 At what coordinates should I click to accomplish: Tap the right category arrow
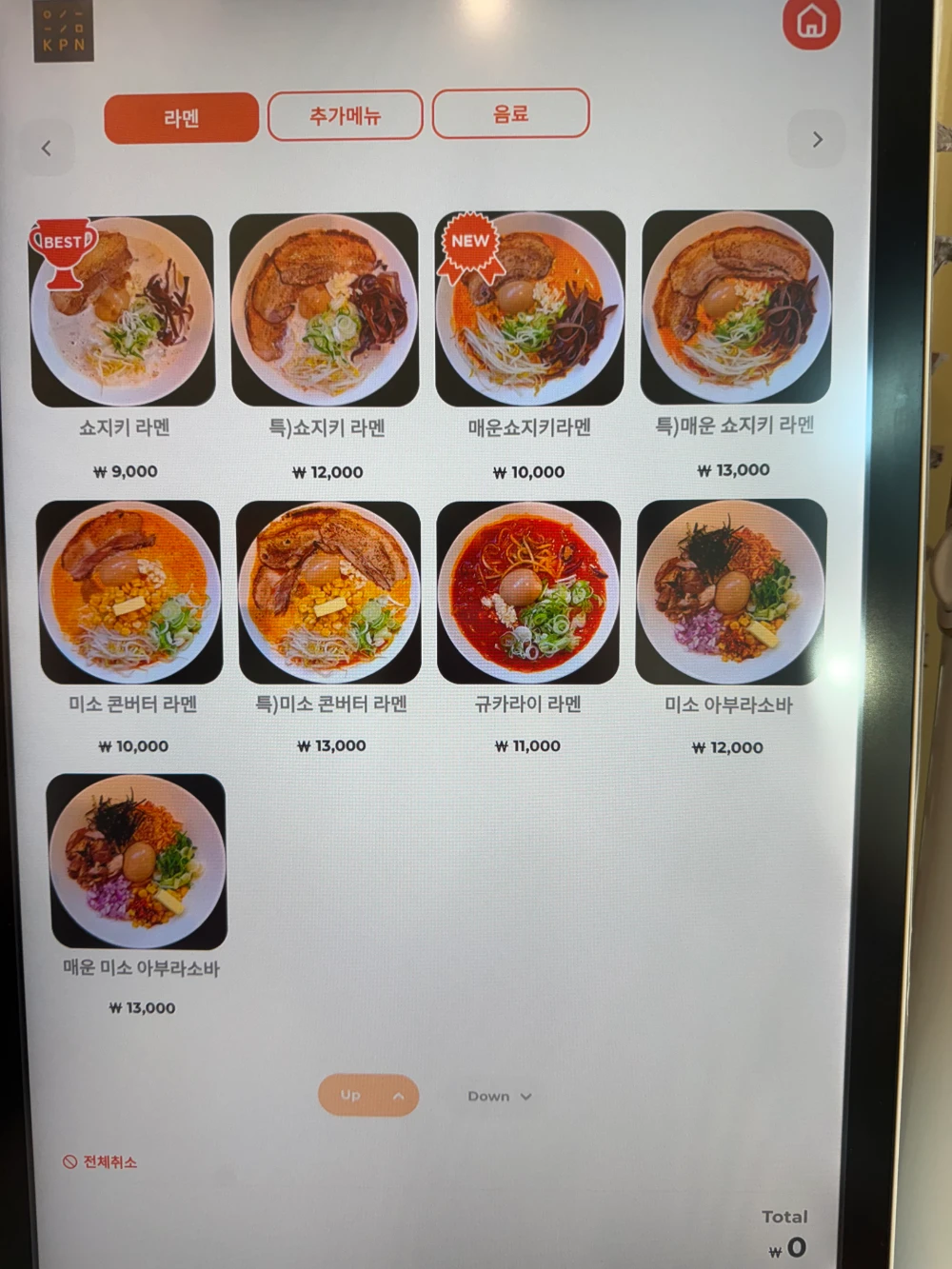pos(817,140)
